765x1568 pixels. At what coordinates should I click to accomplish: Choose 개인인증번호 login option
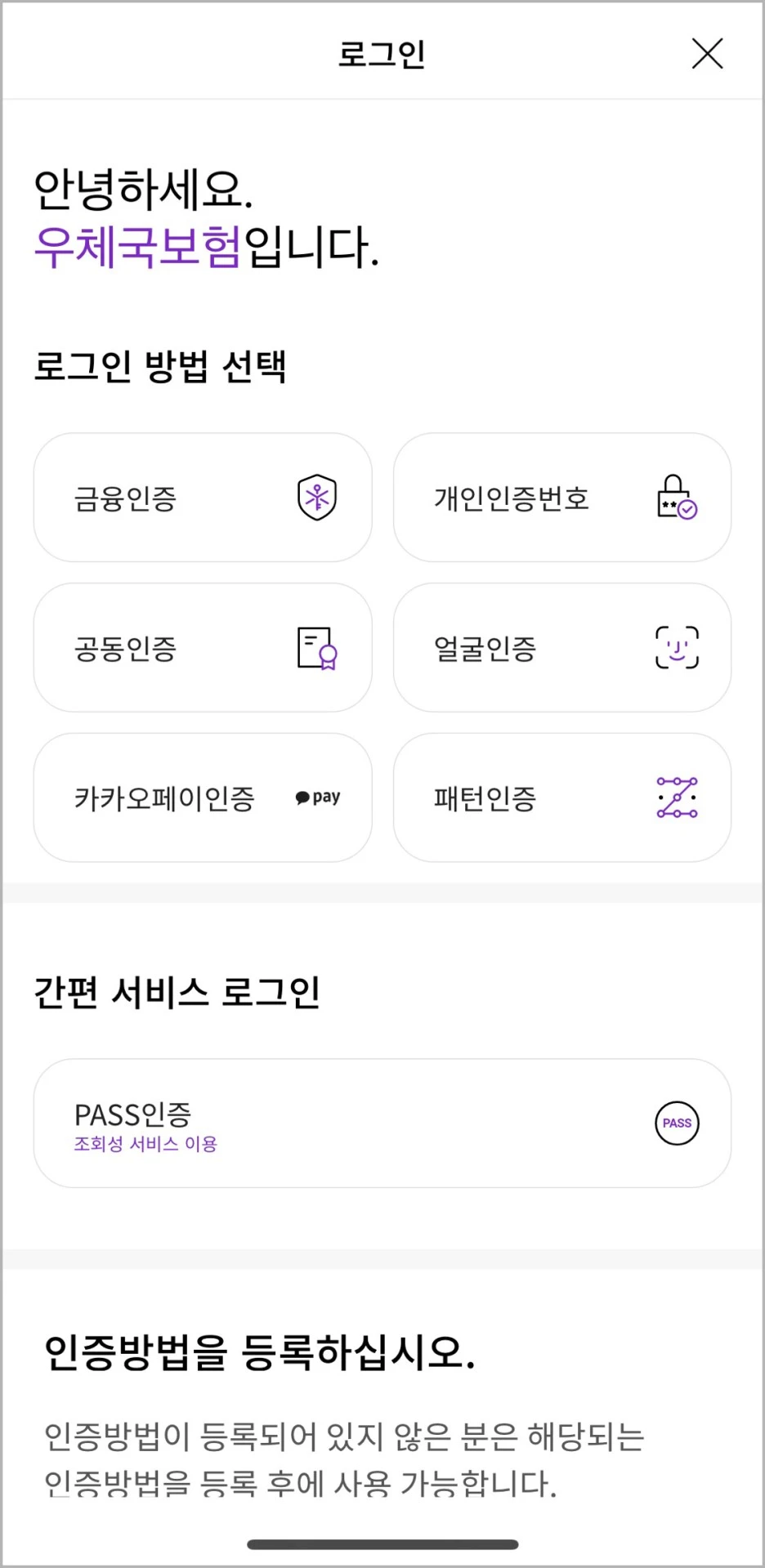pyautogui.click(x=562, y=498)
